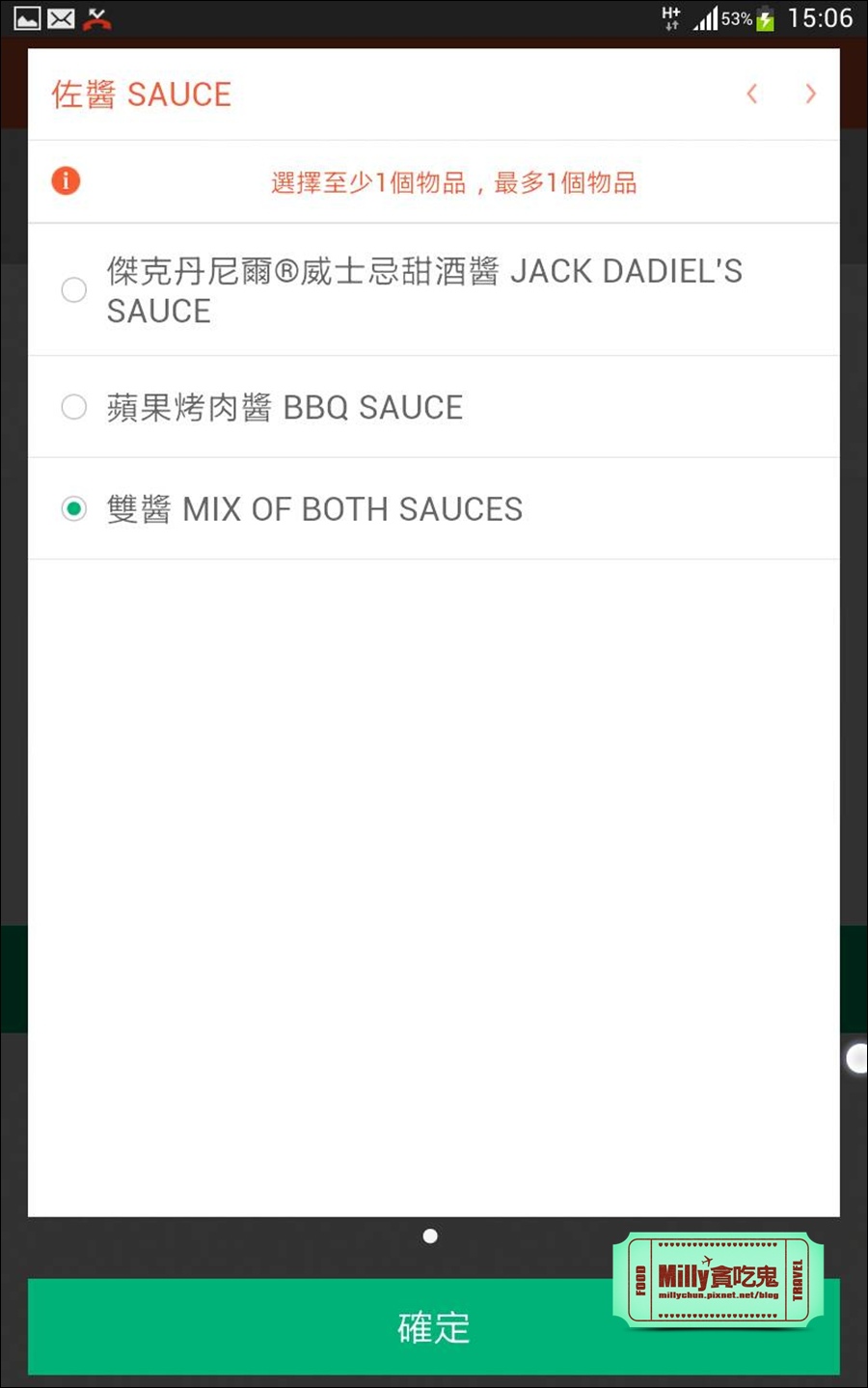
Task: Tap the clock showing 15:06
Action: pyautogui.click(x=818, y=17)
